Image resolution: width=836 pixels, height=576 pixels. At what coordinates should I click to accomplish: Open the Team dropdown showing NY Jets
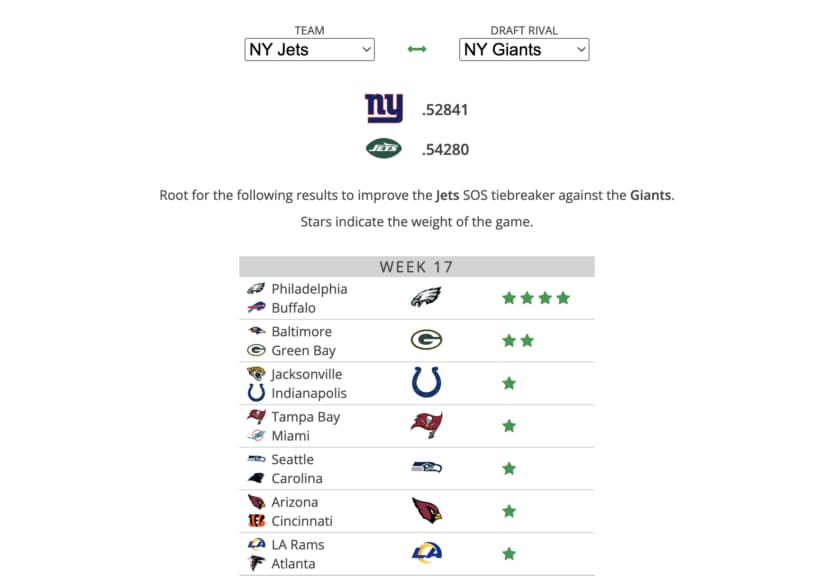click(x=309, y=49)
